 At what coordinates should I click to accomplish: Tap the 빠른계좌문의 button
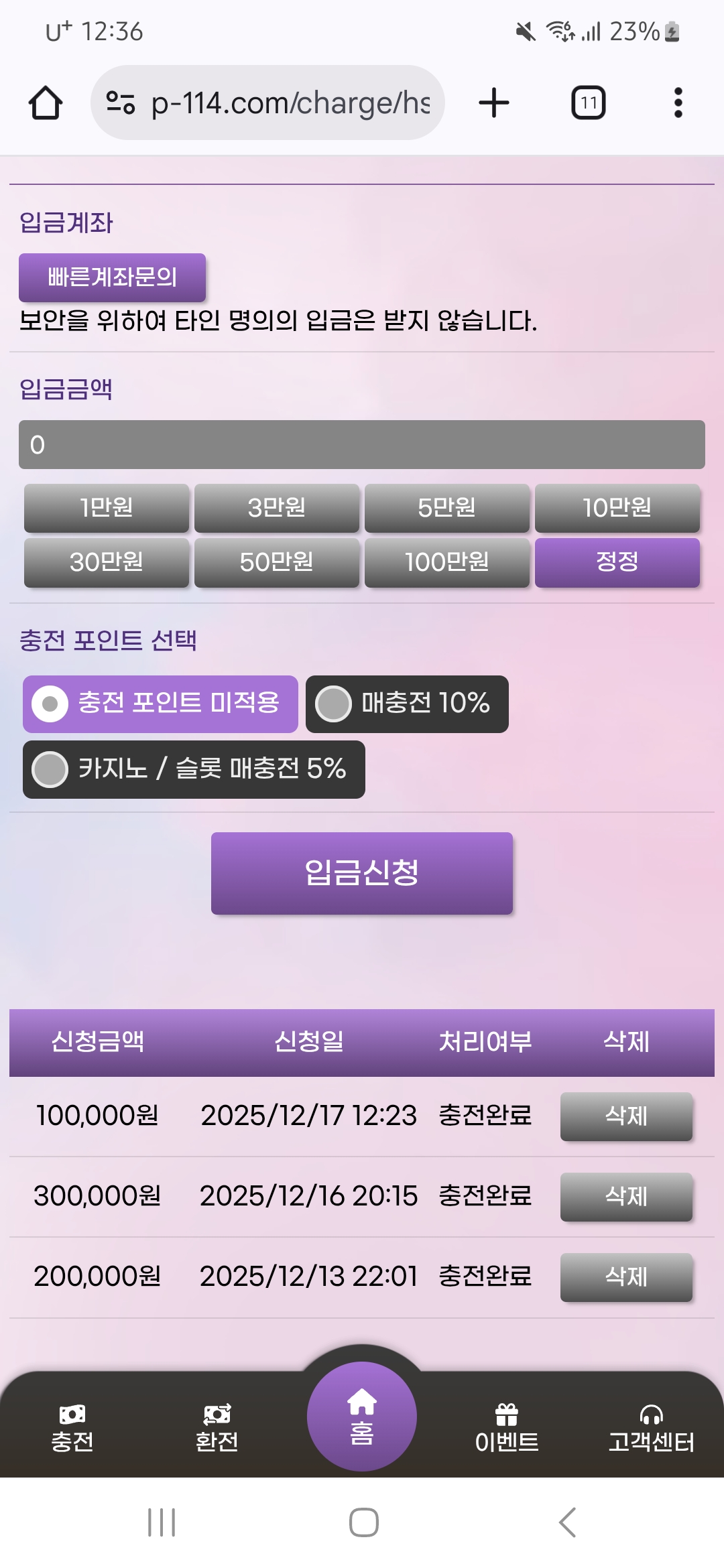coord(112,277)
